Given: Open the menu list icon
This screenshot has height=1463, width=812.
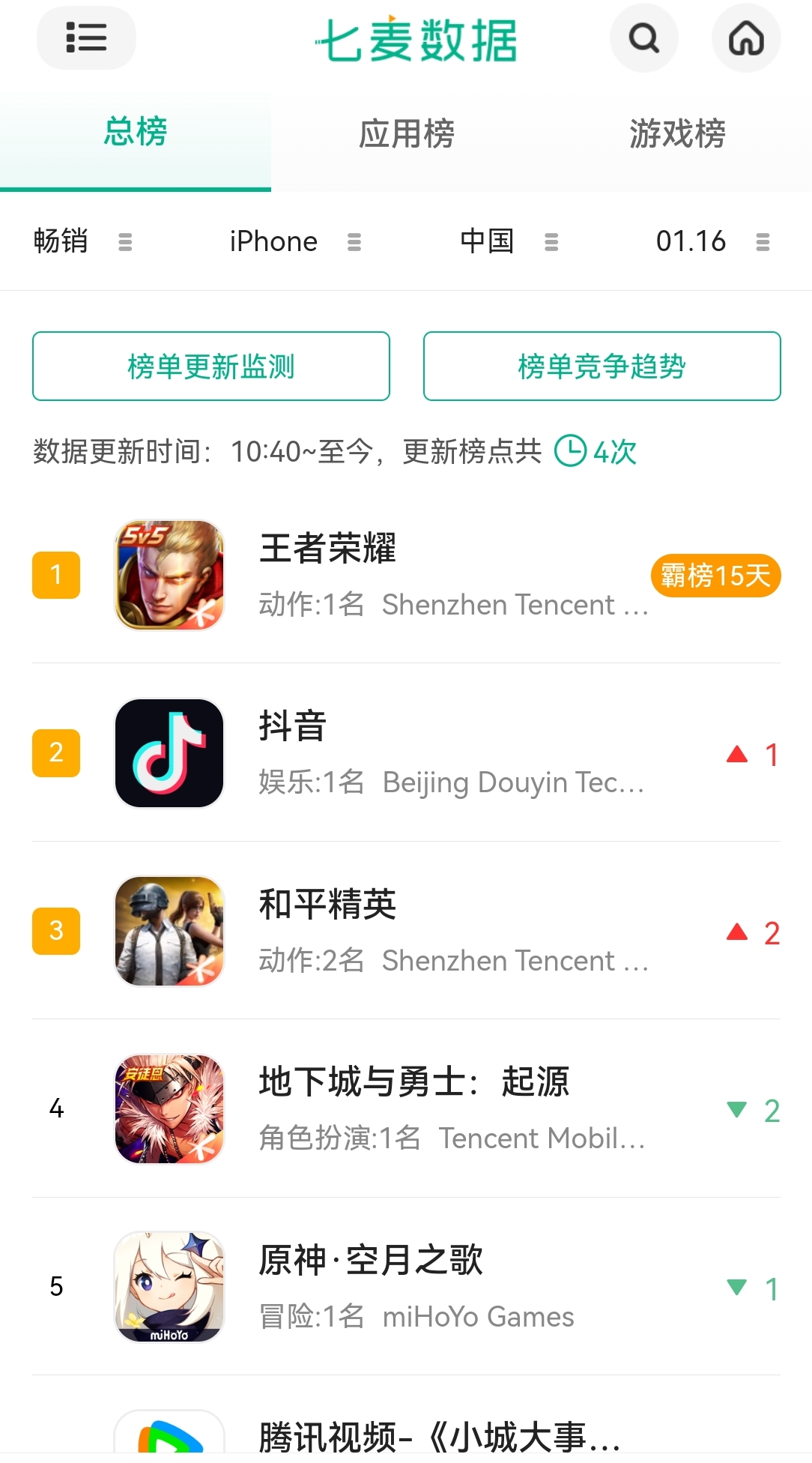Looking at the screenshot, I should [x=86, y=37].
